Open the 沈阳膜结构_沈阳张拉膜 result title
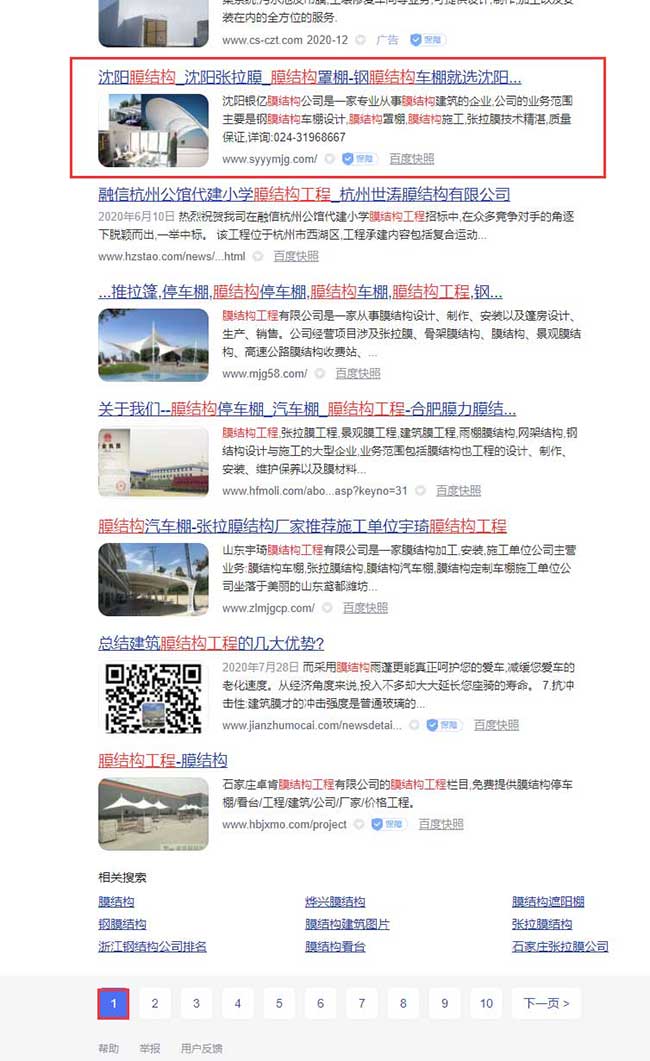The width and height of the screenshot is (650, 1061). click(310, 77)
